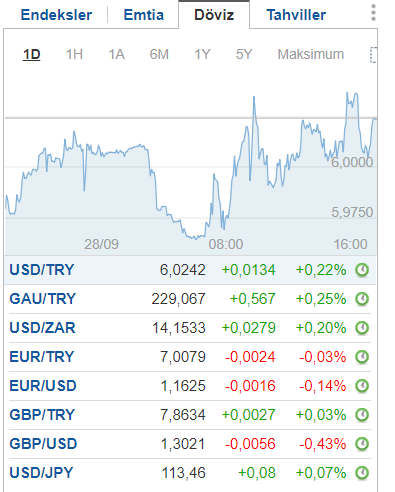Image resolution: width=395 pixels, height=492 pixels.
Task: Switch chart to 5Y range
Action: pyautogui.click(x=244, y=54)
